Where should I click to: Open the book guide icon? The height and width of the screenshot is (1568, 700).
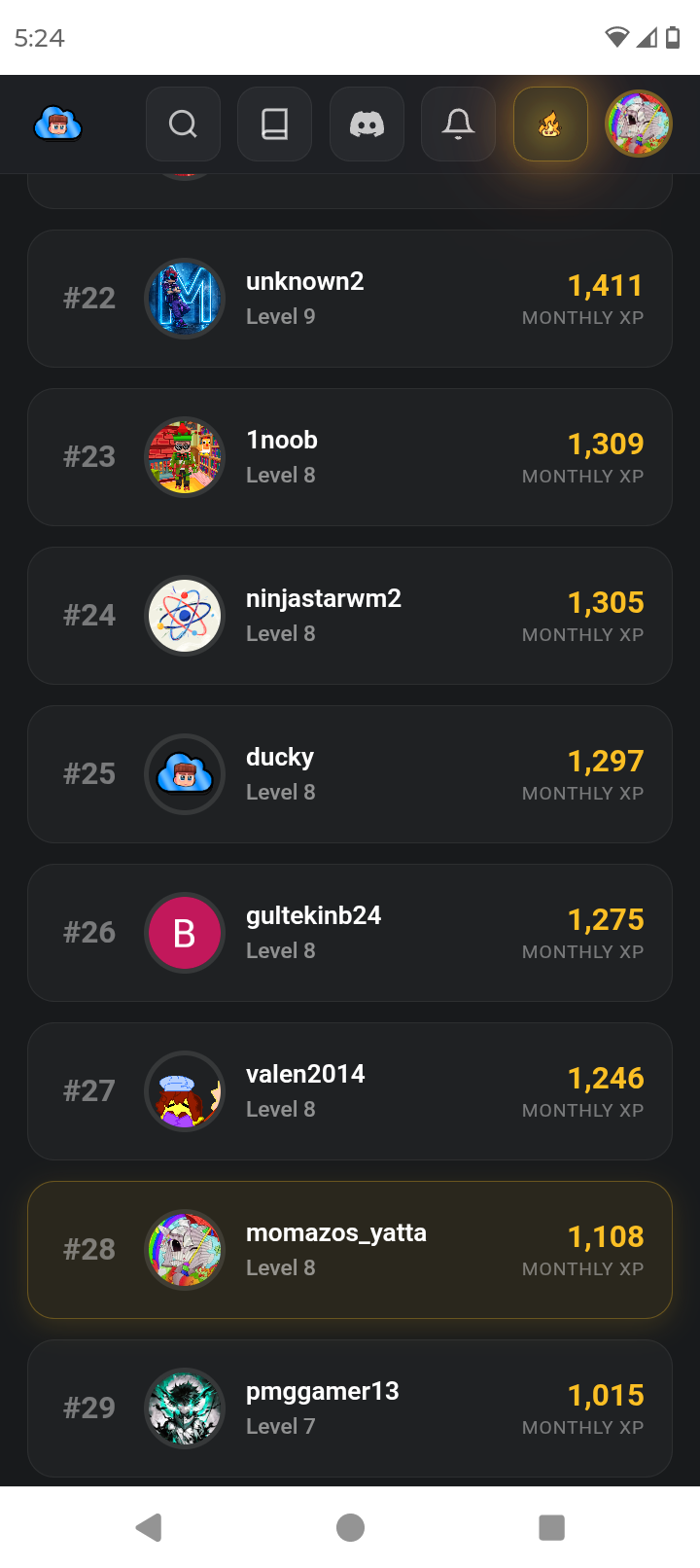tap(274, 125)
